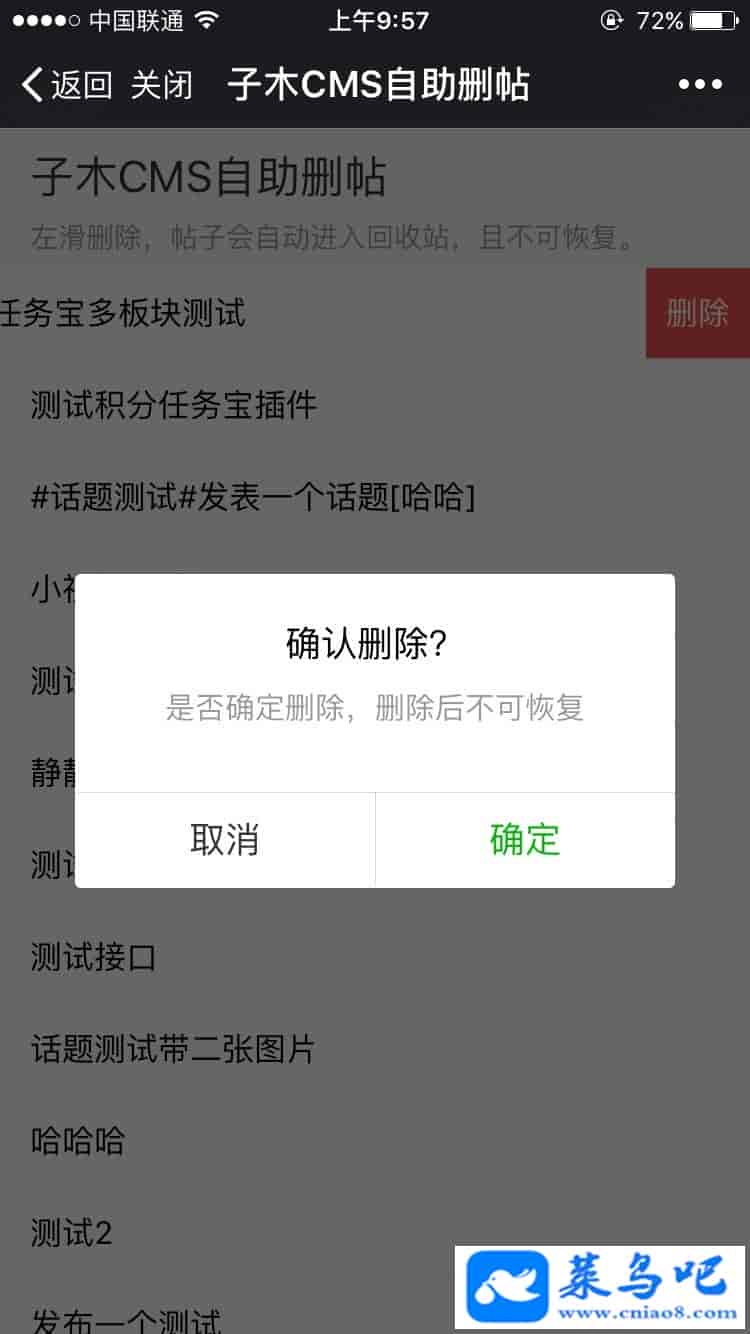Close the page with 关闭

coord(161,85)
